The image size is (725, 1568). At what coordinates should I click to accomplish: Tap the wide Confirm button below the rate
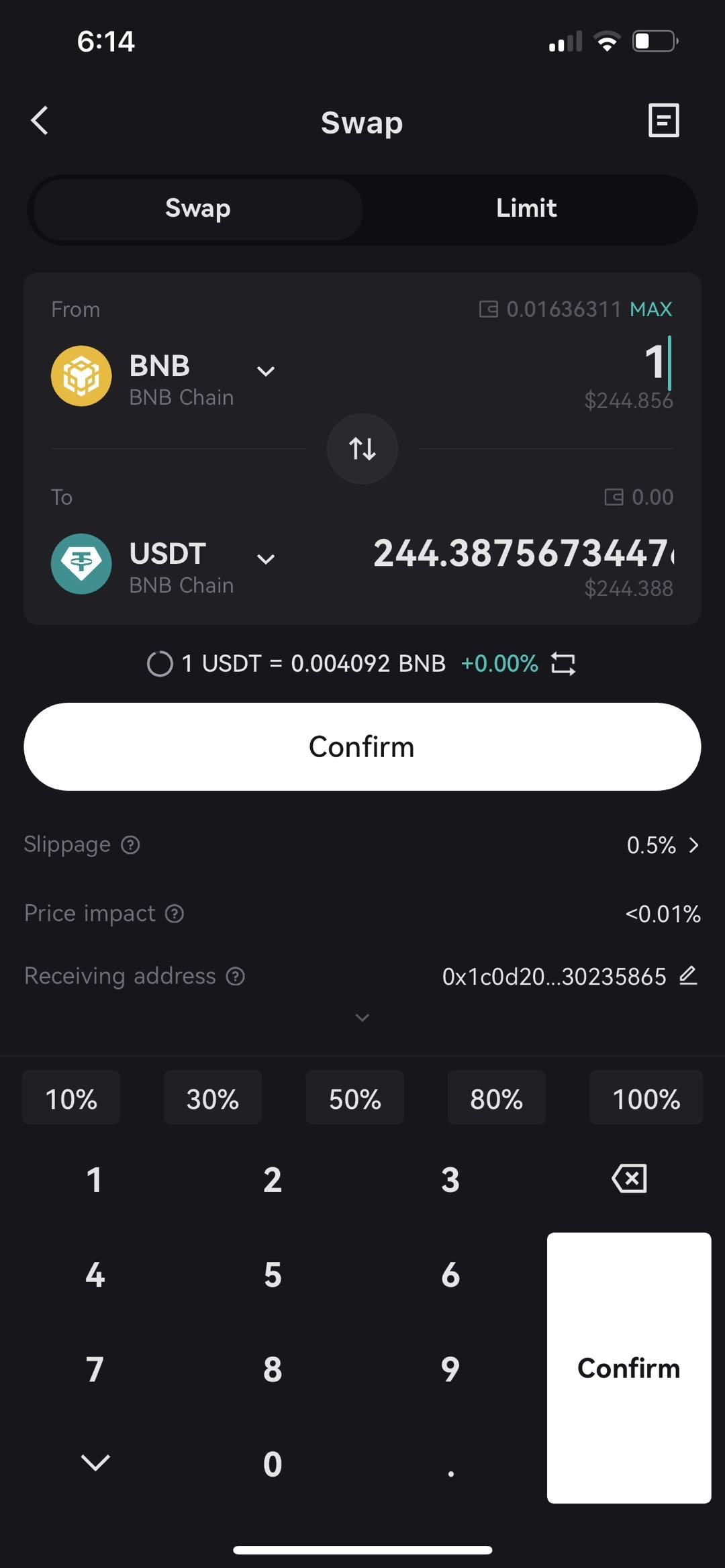click(x=362, y=746)
